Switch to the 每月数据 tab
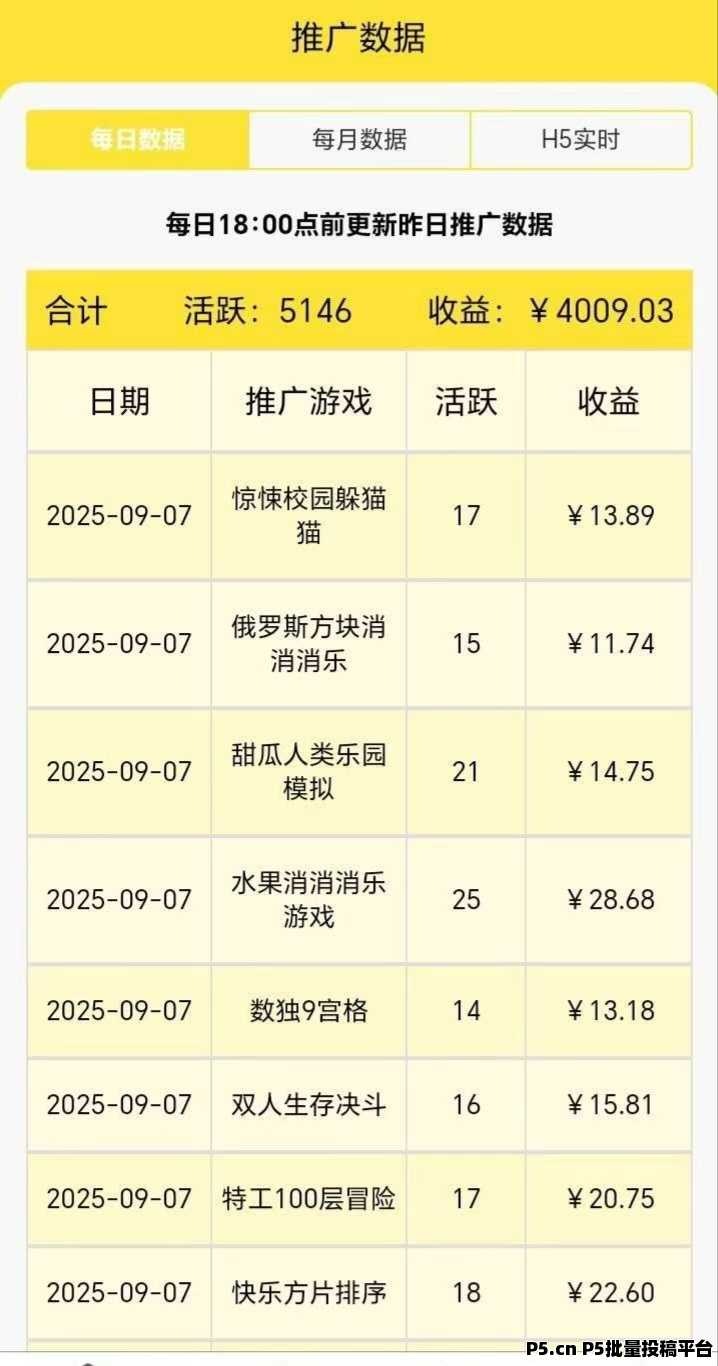The image size is (718, 1366). pos(359,140)
